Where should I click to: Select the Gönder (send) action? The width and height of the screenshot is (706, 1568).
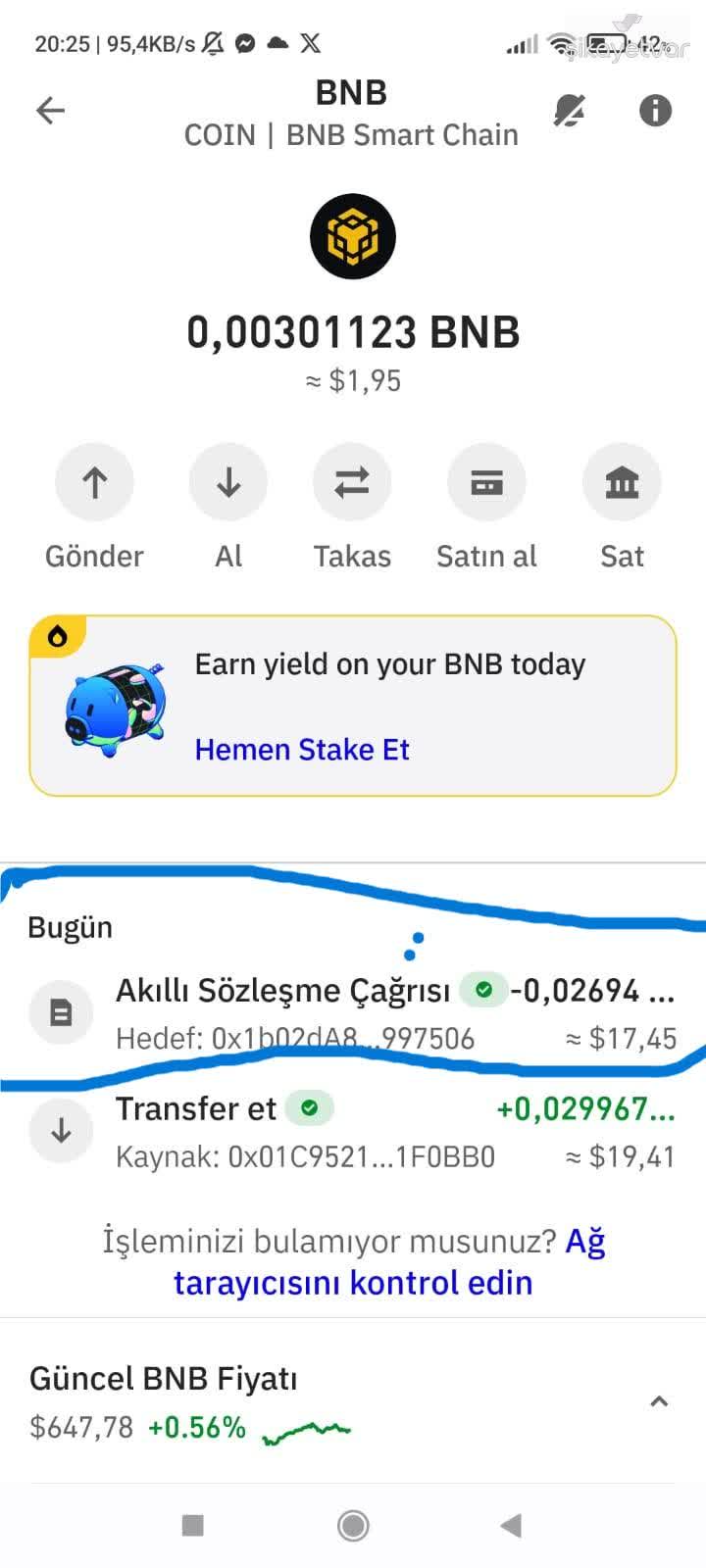click(93, 481)
